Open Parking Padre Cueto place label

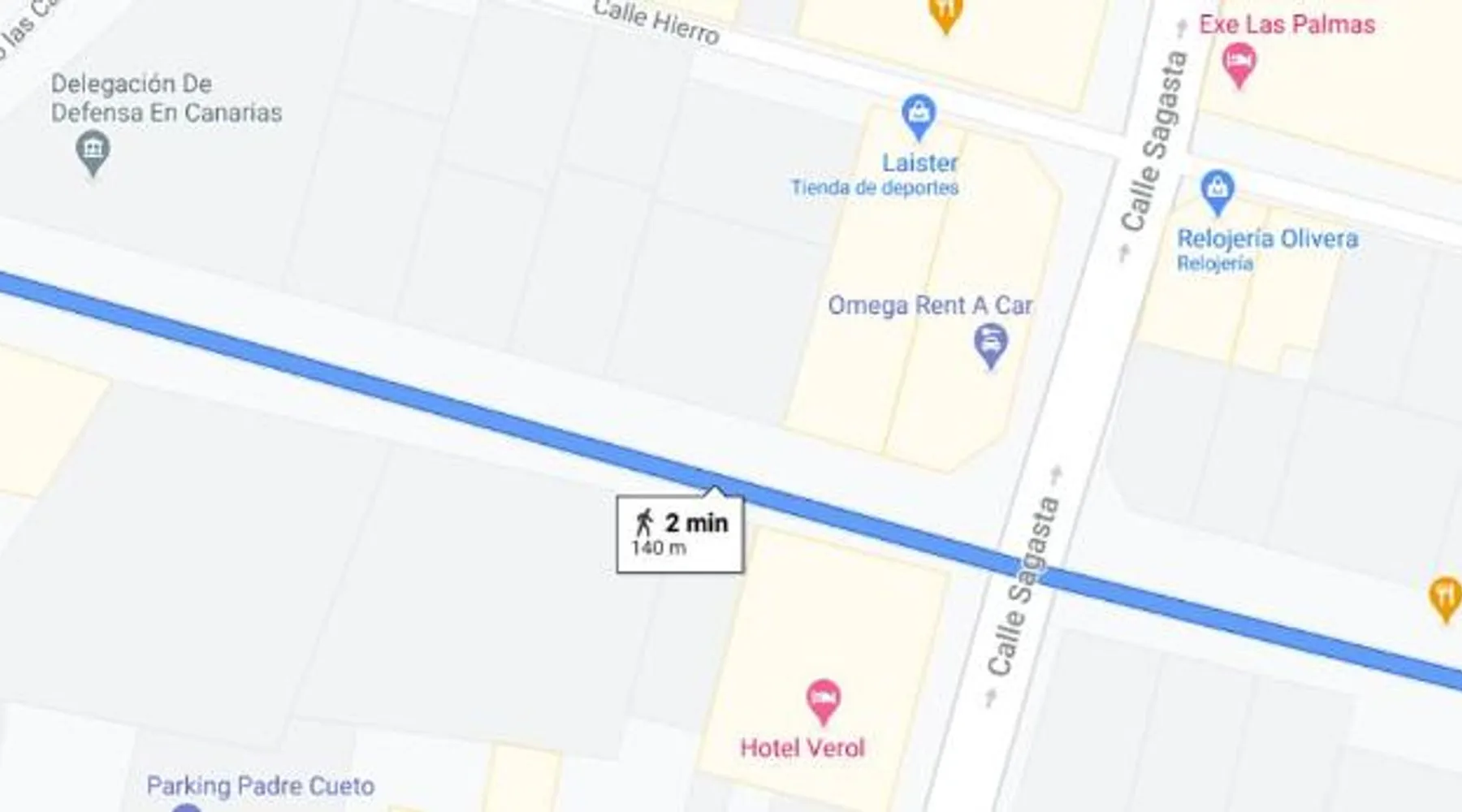click(260, 786)
